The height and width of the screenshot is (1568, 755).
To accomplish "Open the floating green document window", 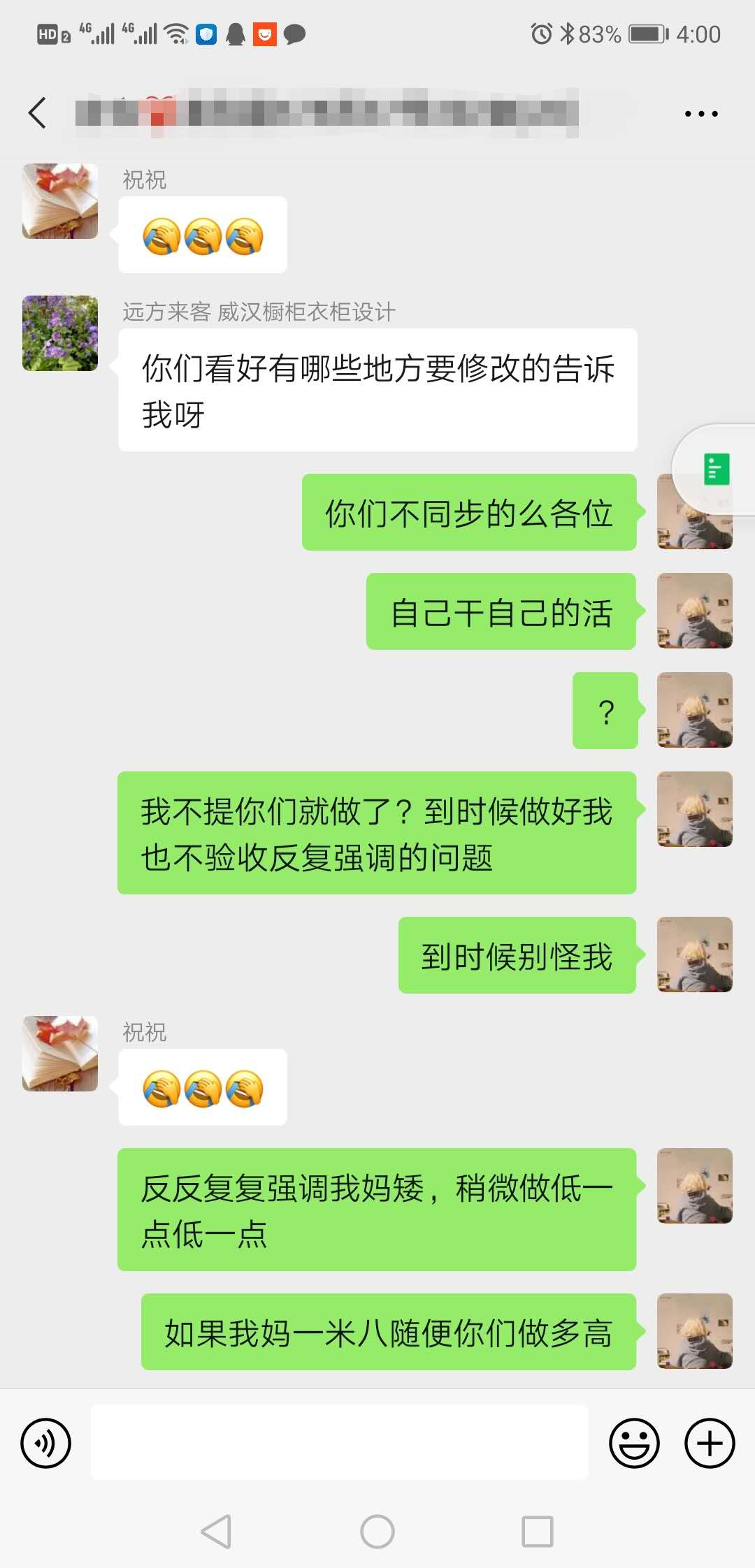I will [x=717, y=469].
